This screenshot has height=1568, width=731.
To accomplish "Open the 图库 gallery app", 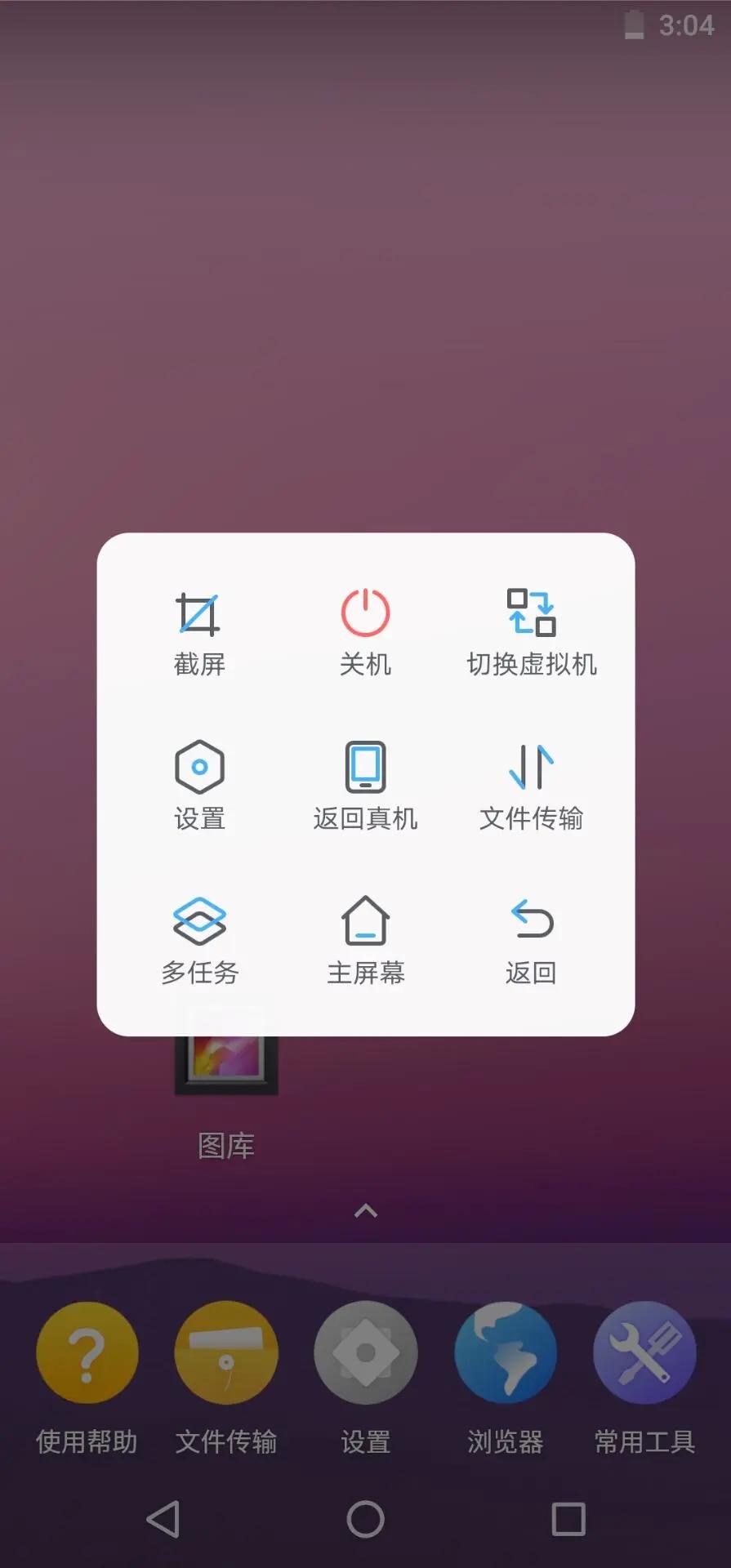I will click(x=226, y=1070).
